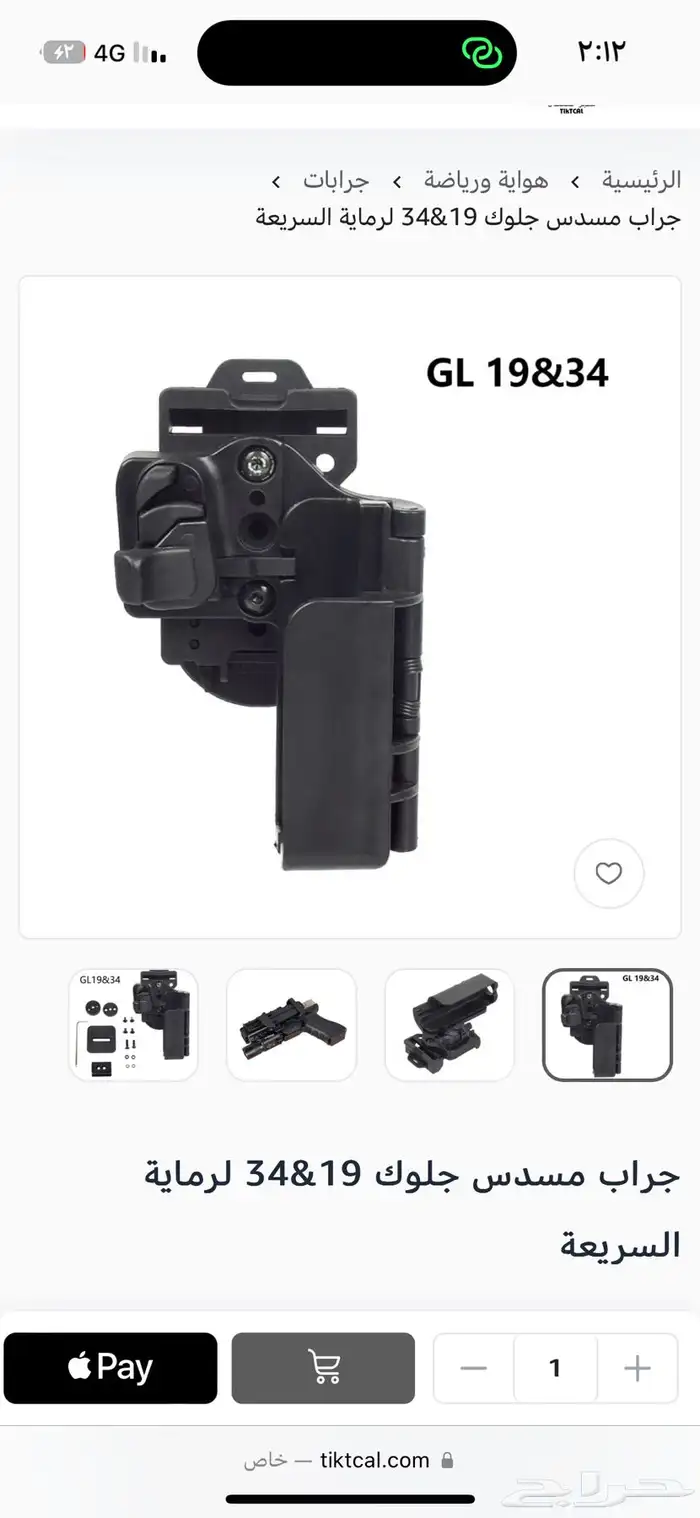Decrease quantity with minus button
This screenshot has width=700, height=1518.
coord(474,1368)
